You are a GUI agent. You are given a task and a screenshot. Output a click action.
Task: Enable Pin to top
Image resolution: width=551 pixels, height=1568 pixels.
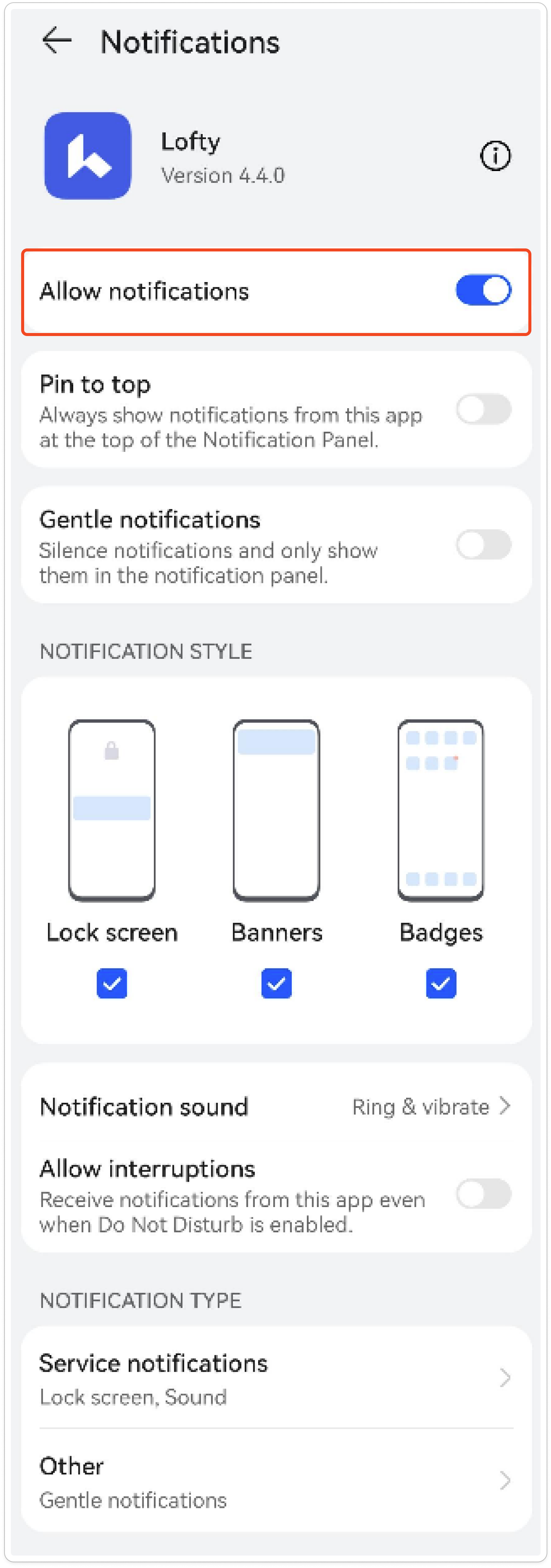[x=483, y=409]
